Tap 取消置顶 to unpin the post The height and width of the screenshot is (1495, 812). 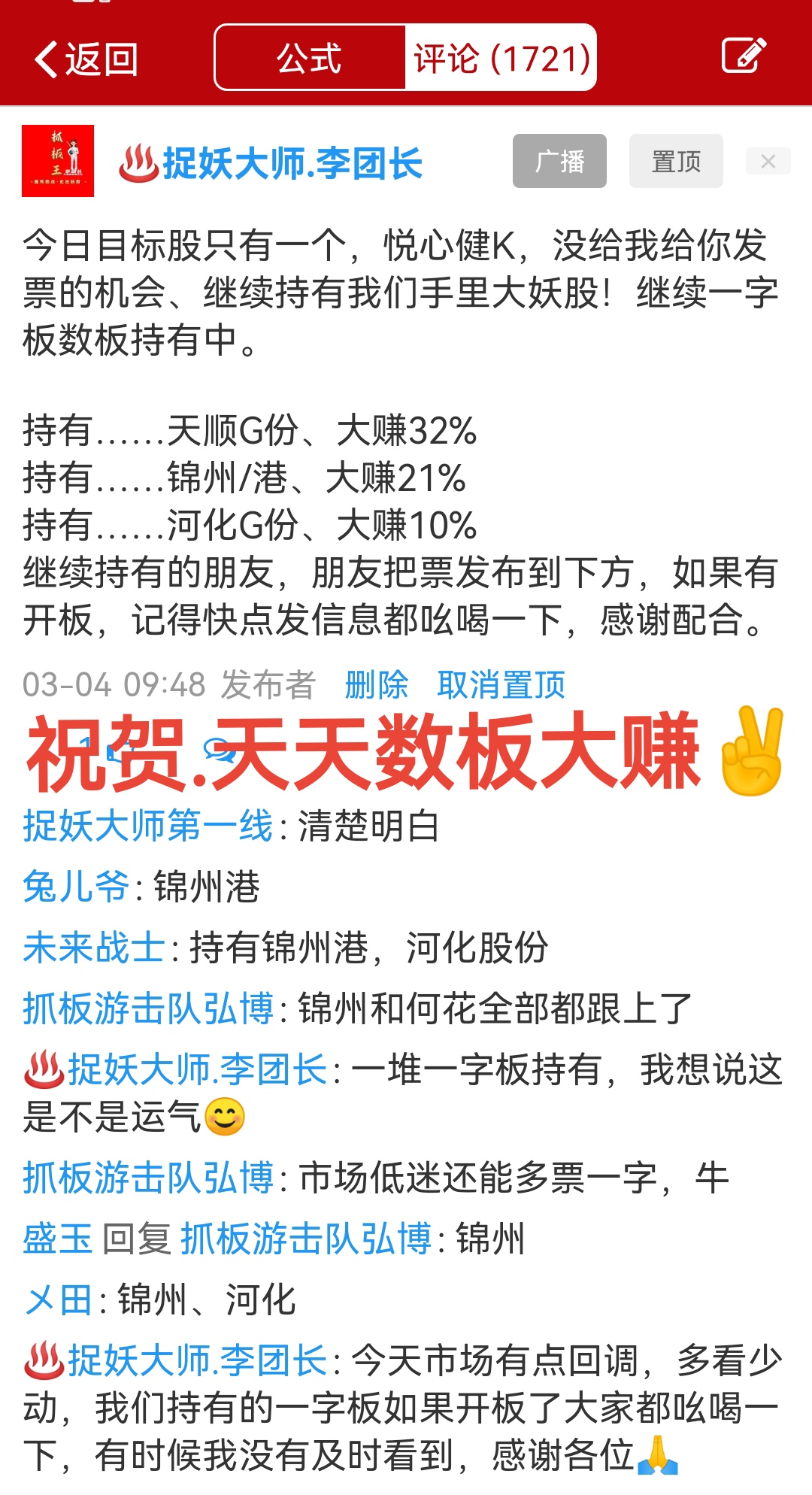coord(501,685)
